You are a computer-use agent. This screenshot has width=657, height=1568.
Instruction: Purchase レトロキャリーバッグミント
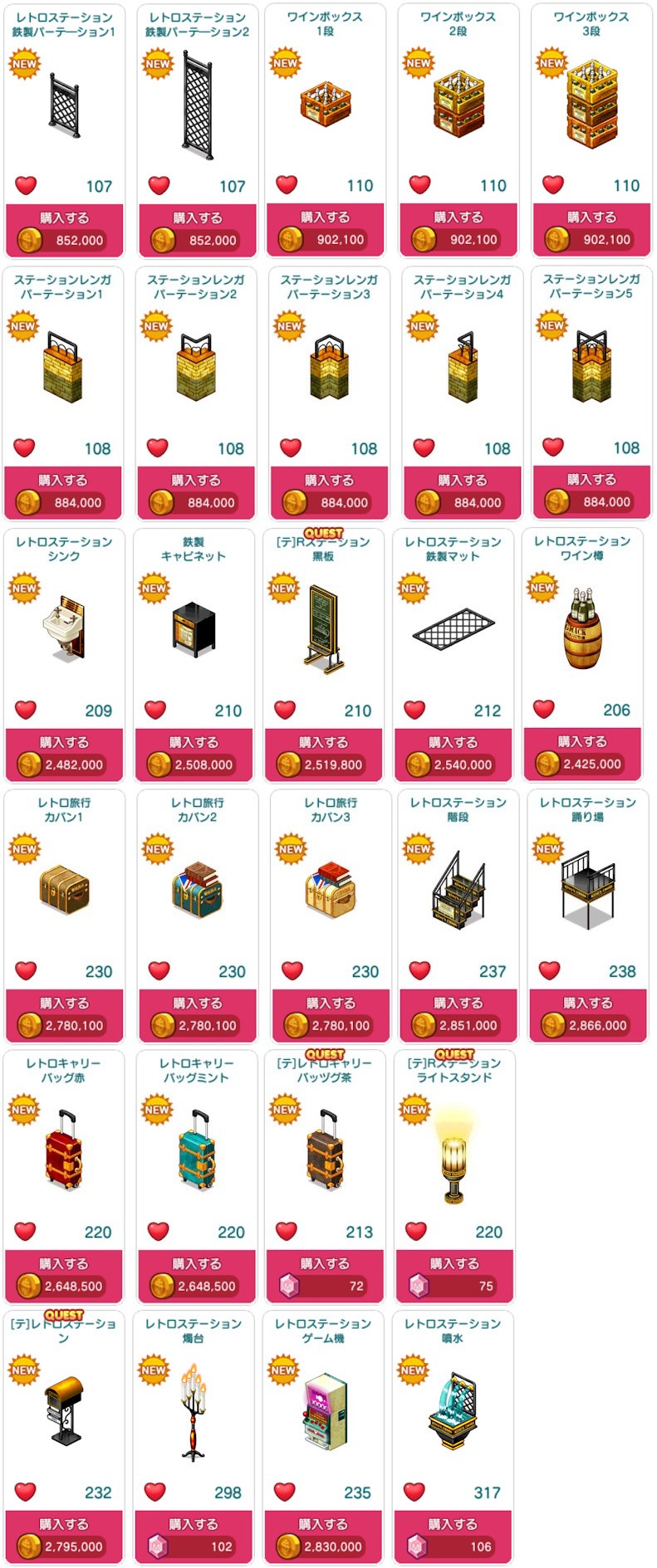tap(197, 1276)
